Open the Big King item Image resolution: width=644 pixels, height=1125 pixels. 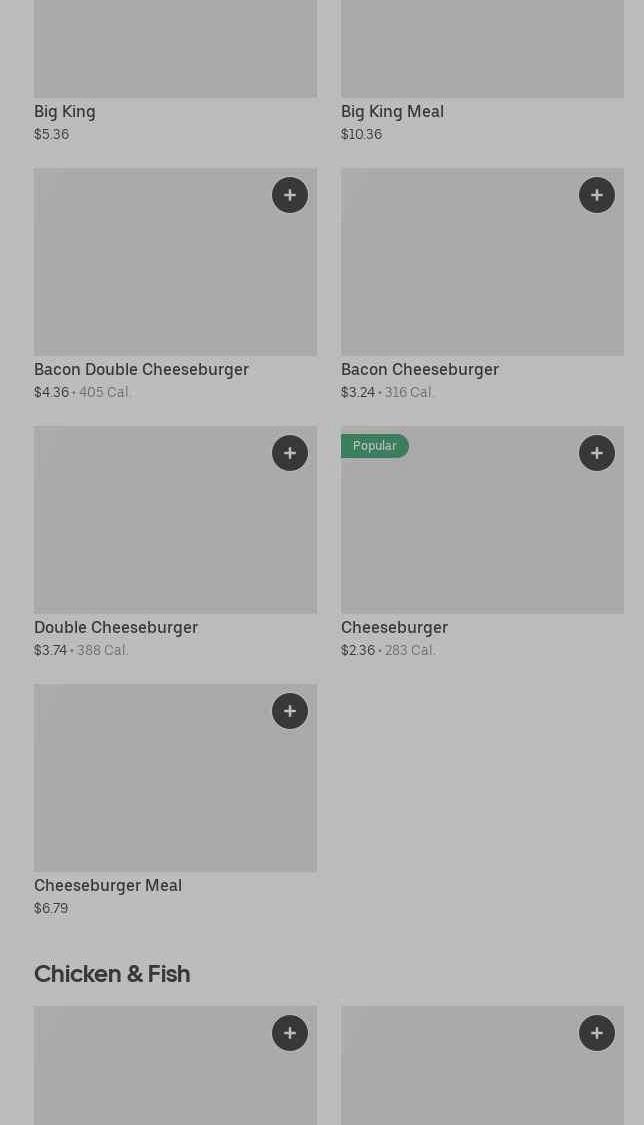(x=175, y=60)
